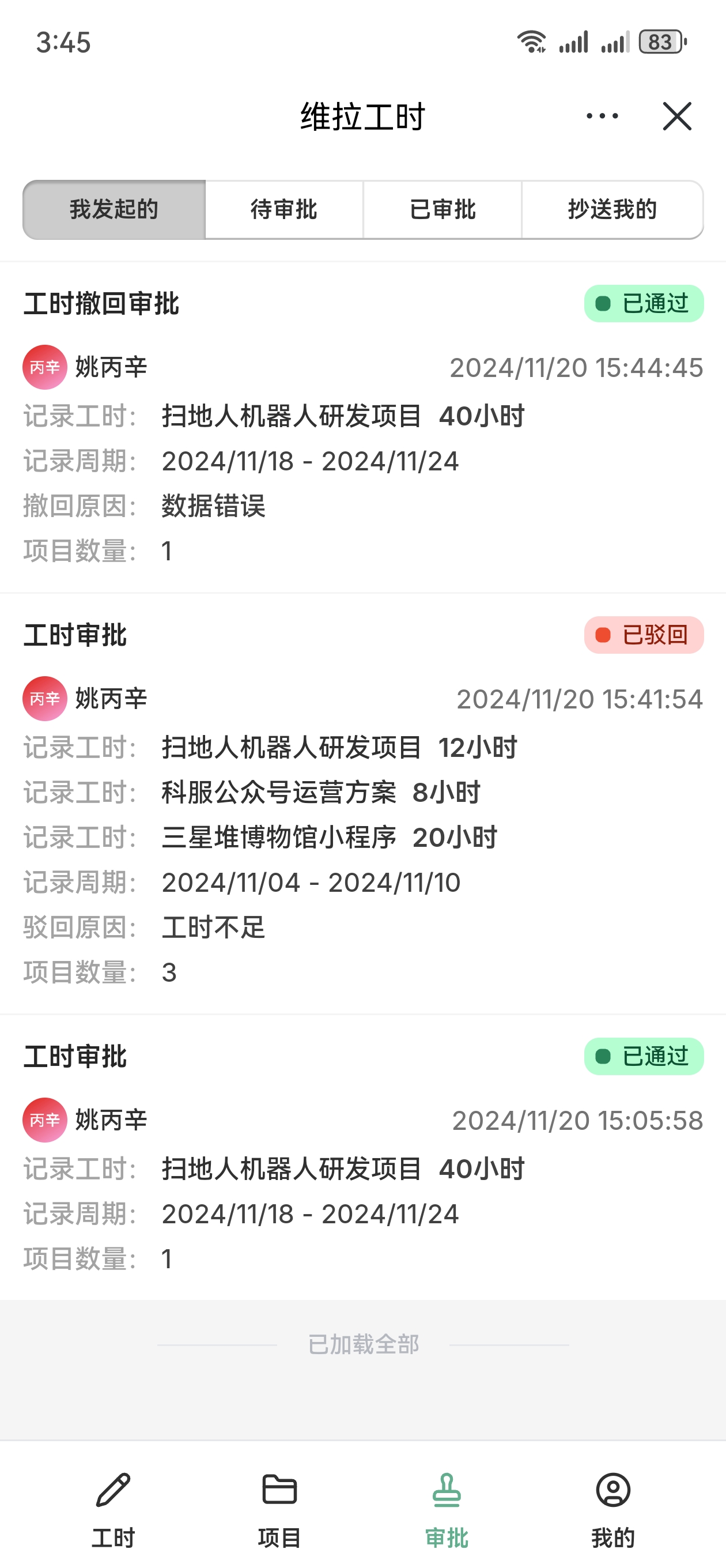Select the 我发起的 tab
Viewport: 726px width, 1568px height.
click(x=114, y=209)
